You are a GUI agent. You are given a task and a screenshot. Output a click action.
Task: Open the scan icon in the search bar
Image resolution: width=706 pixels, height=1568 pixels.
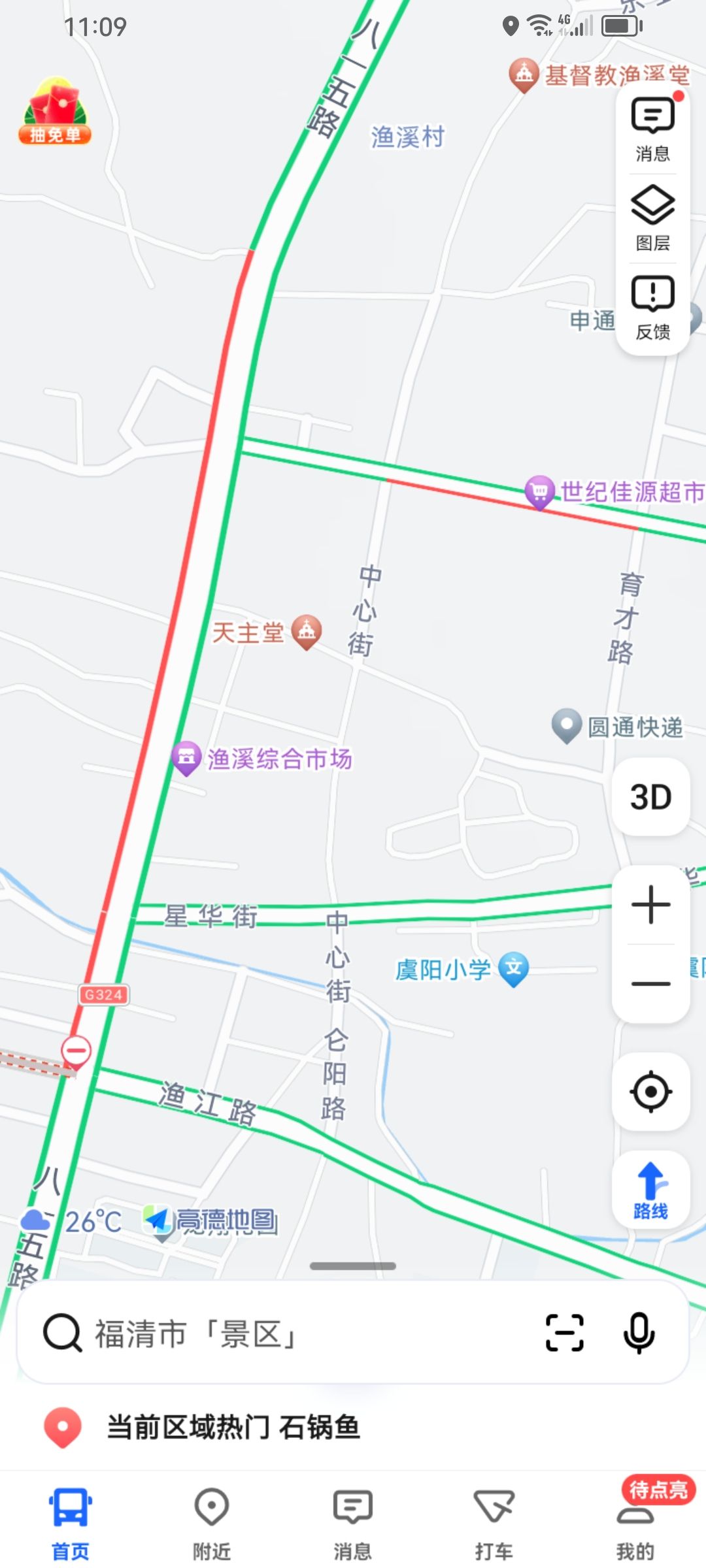tap(565, 1333)
